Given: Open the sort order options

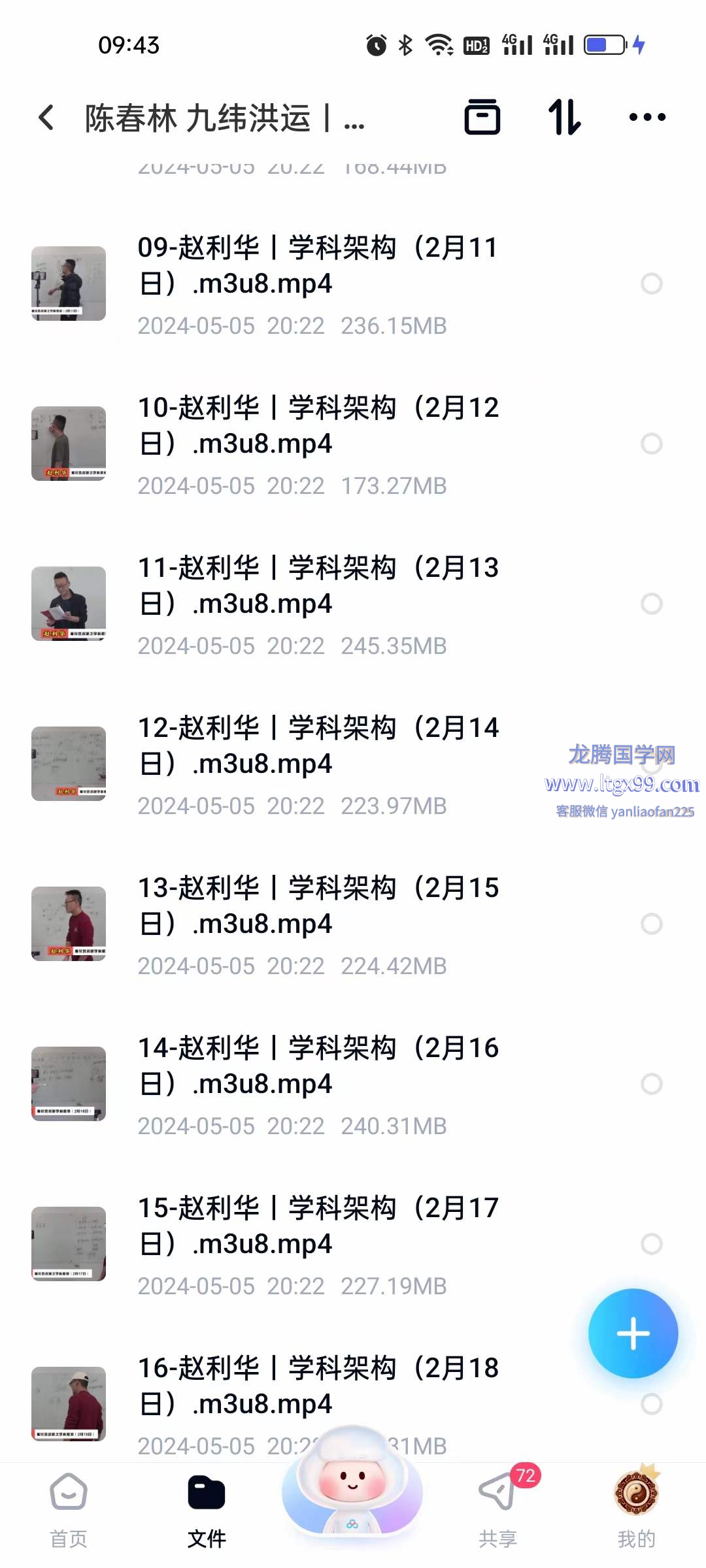Looking at the screenshot, I should [x=564, y=118].
